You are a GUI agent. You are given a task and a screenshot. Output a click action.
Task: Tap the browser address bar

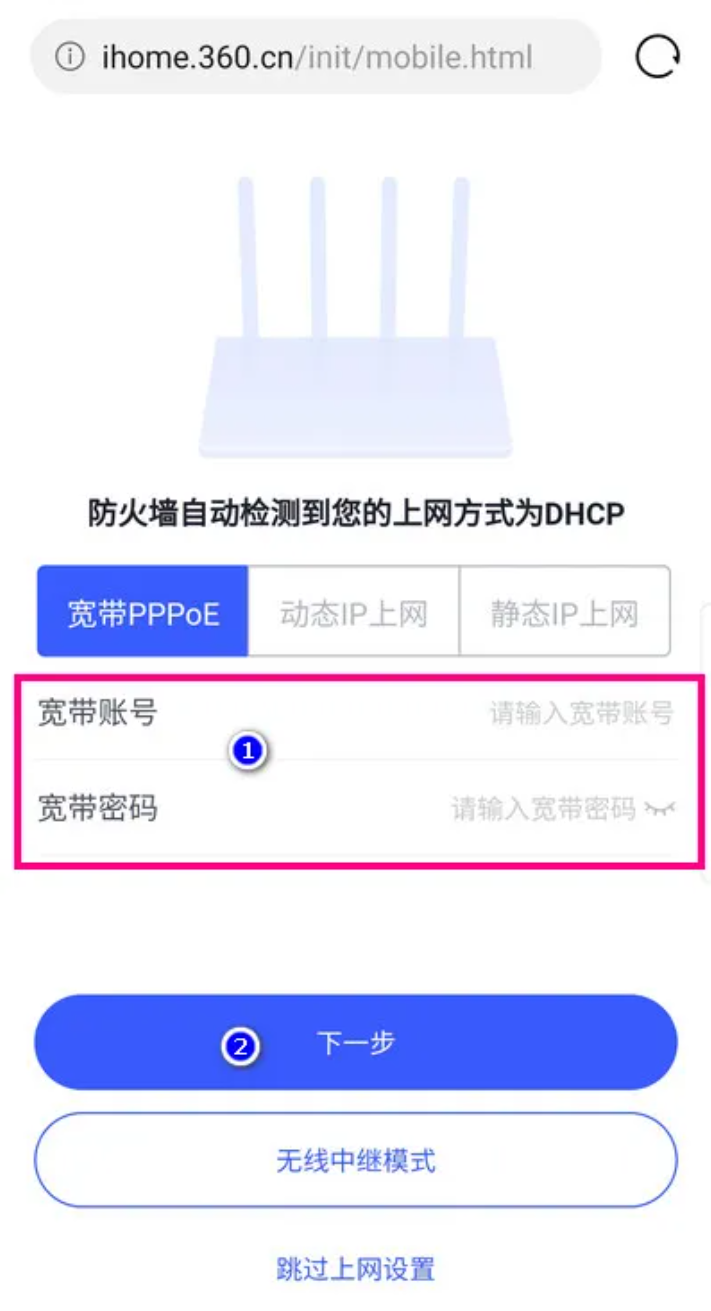pyautogui.click(x=316, y=57)
